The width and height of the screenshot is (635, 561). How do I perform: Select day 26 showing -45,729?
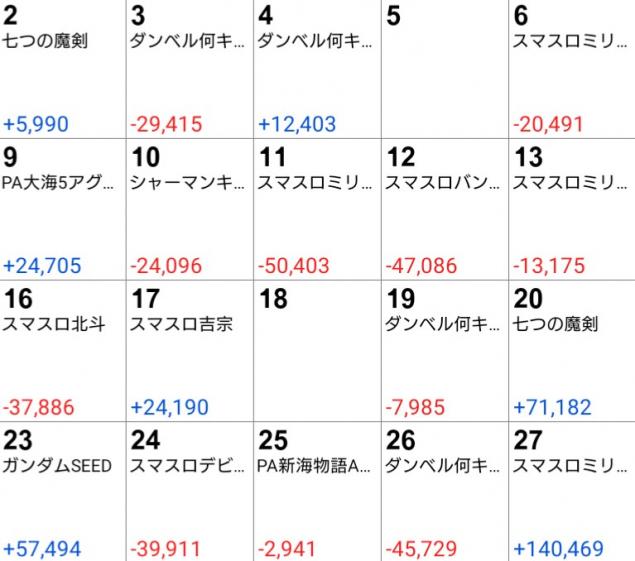click(x=444, y=491)
